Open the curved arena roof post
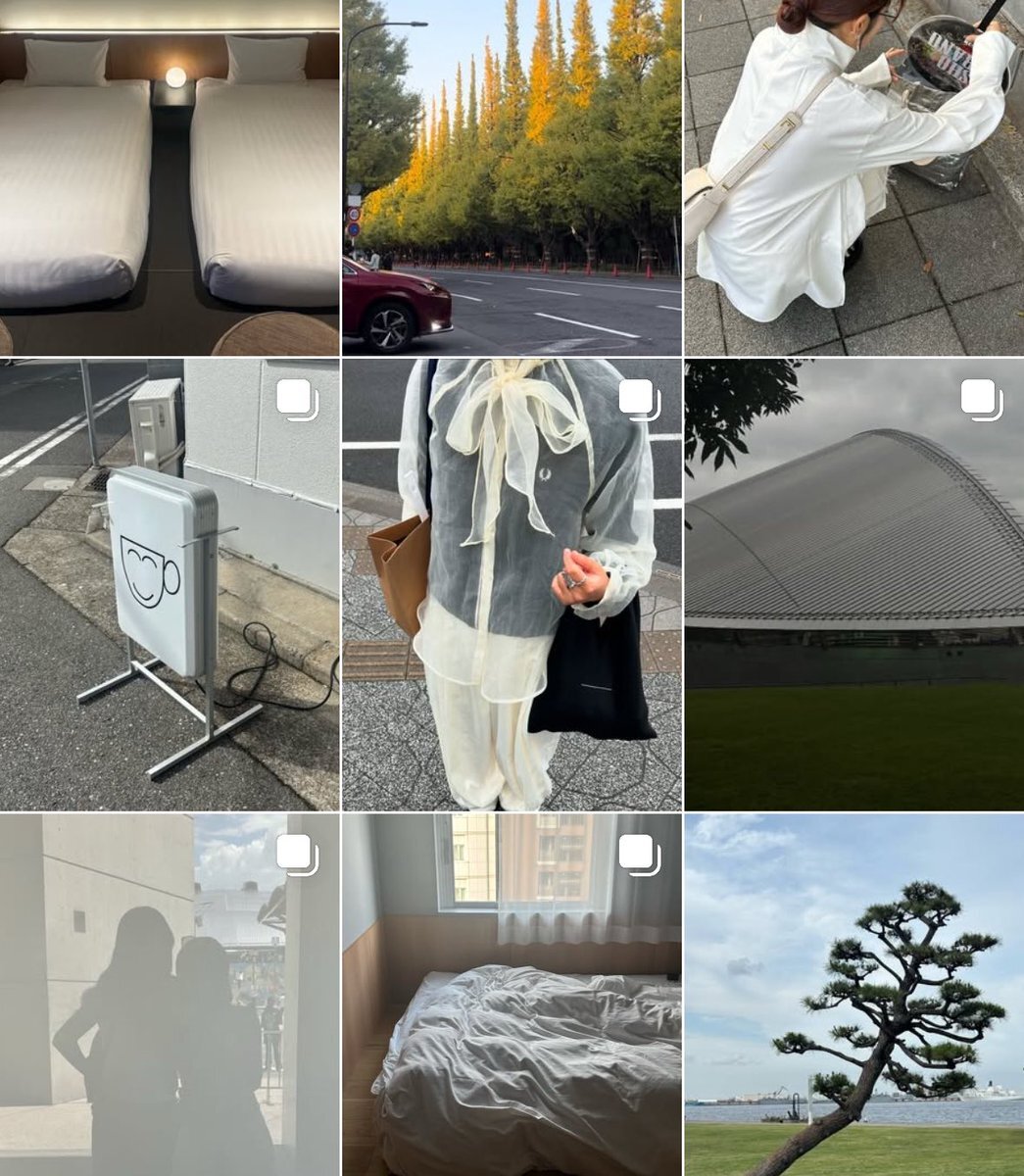This screenshot has height=1176, width=1024. coord(853,584)
